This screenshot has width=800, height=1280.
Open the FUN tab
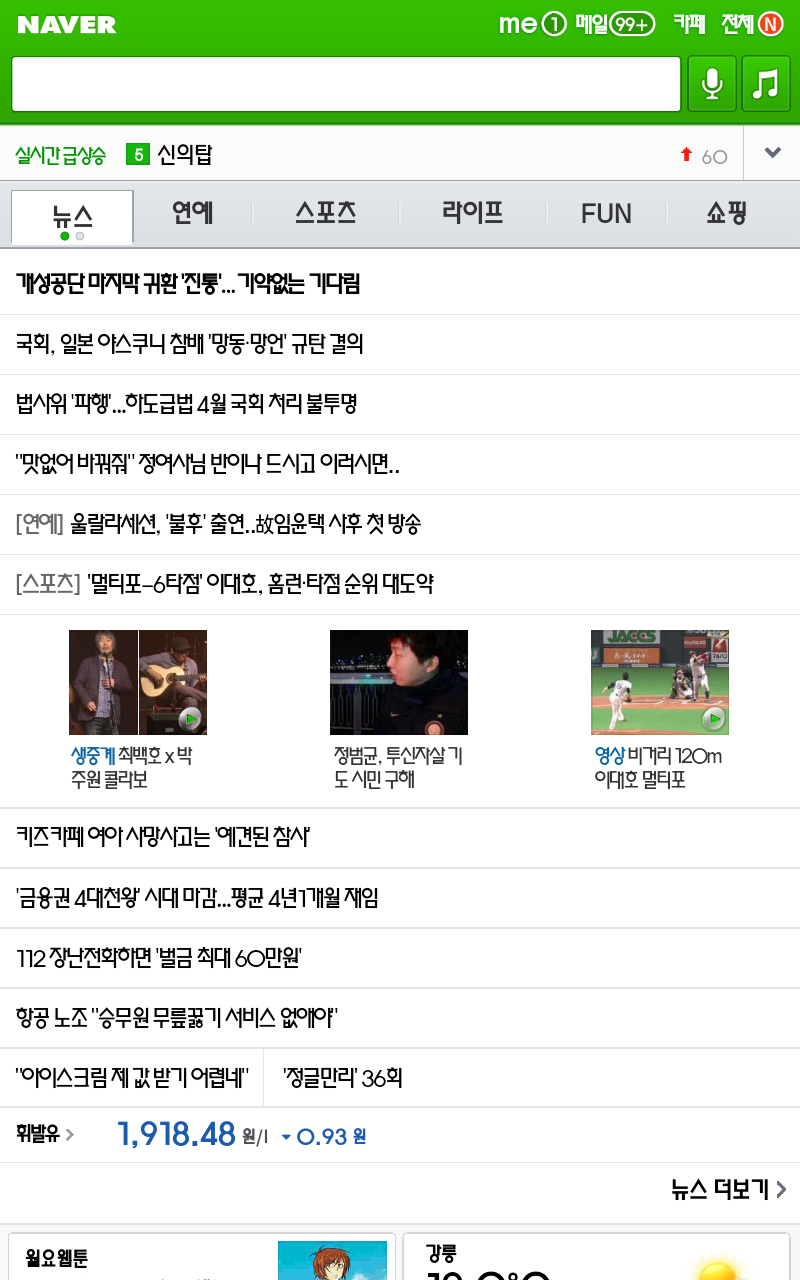click(606, 214)
